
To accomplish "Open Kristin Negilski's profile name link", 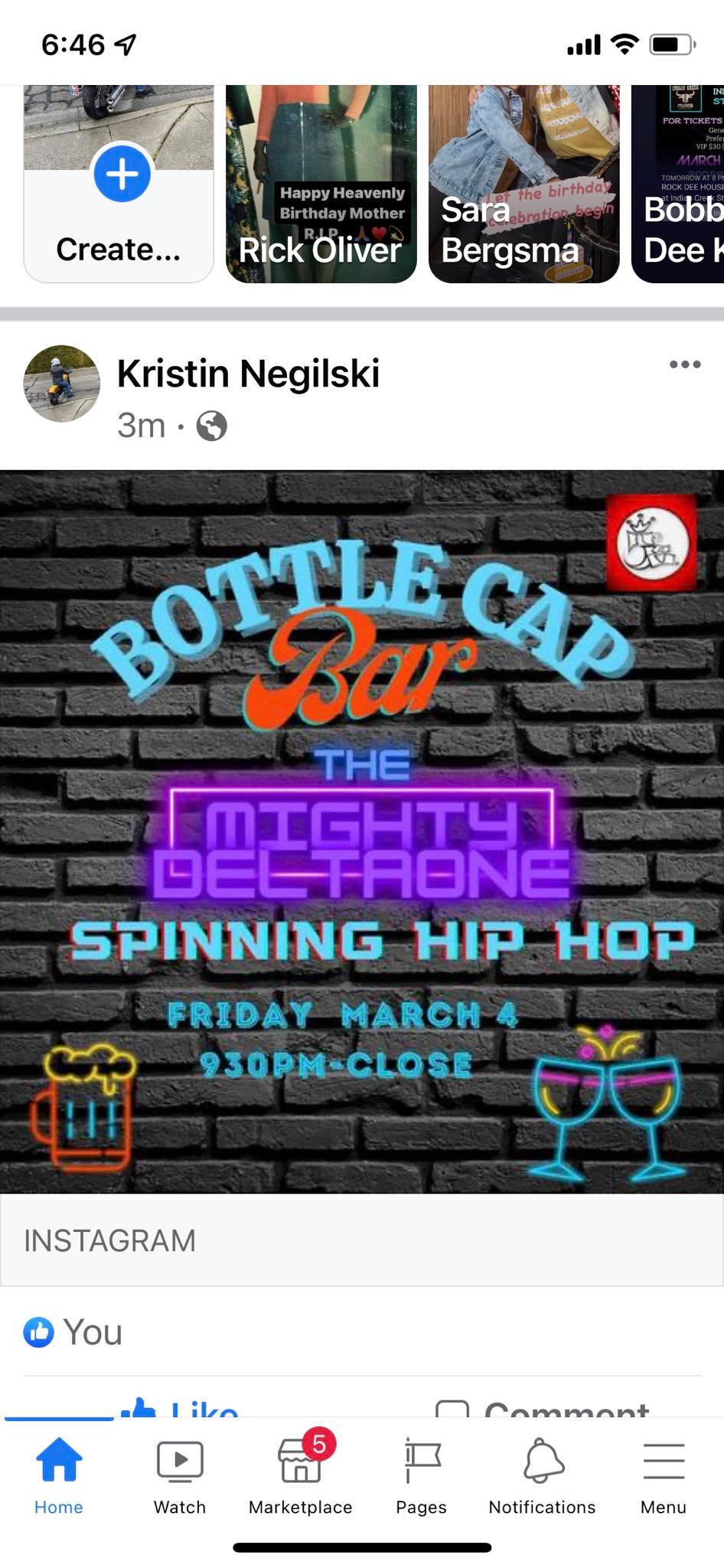I will point(248,374).
